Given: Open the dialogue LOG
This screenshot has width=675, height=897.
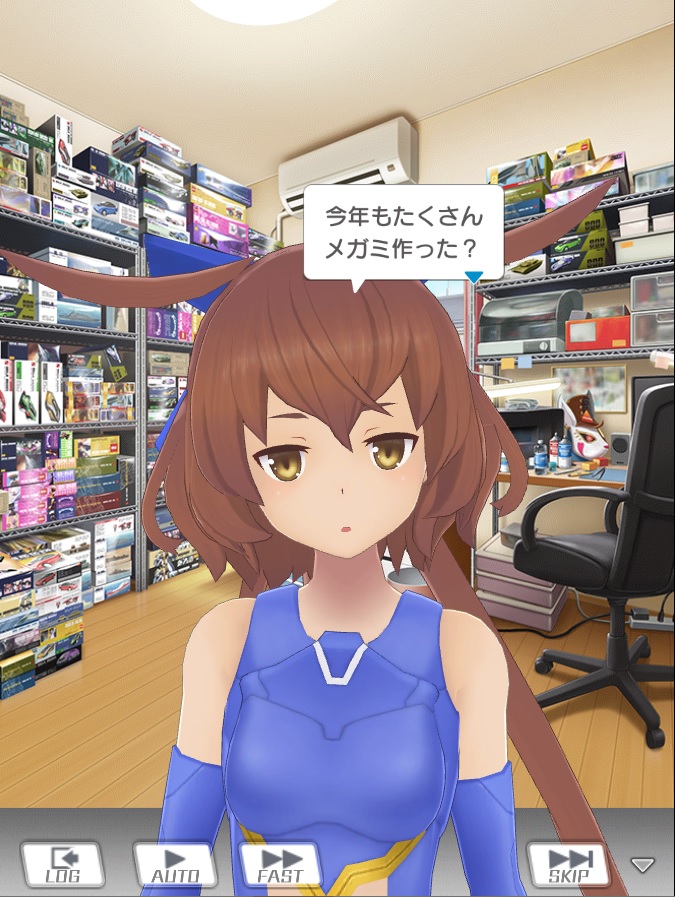Looking at the screenshot, I should pyautogui.click(x=62, y=864).
